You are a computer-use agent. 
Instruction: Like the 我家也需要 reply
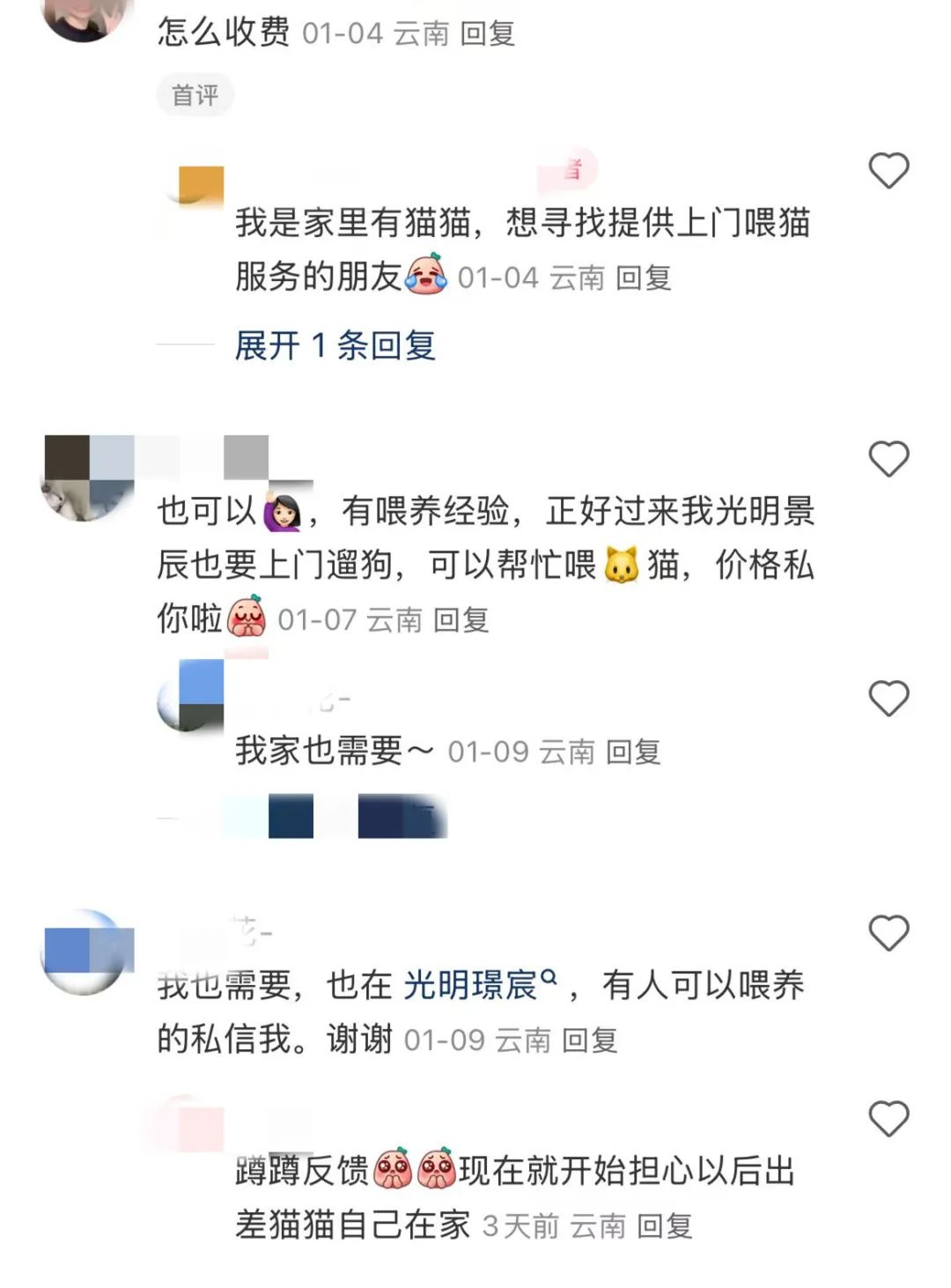(x=888, y=699)
